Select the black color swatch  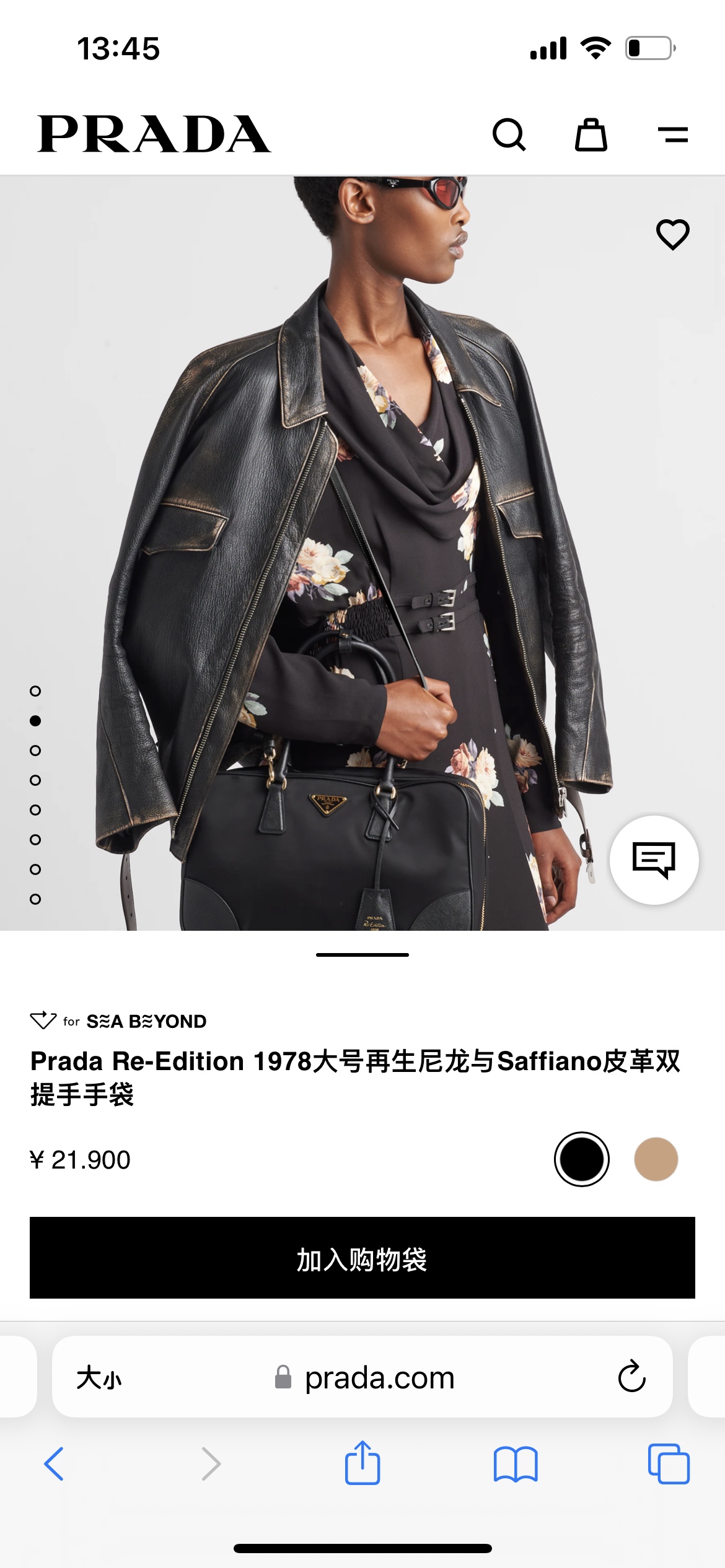click(581, 1159)
